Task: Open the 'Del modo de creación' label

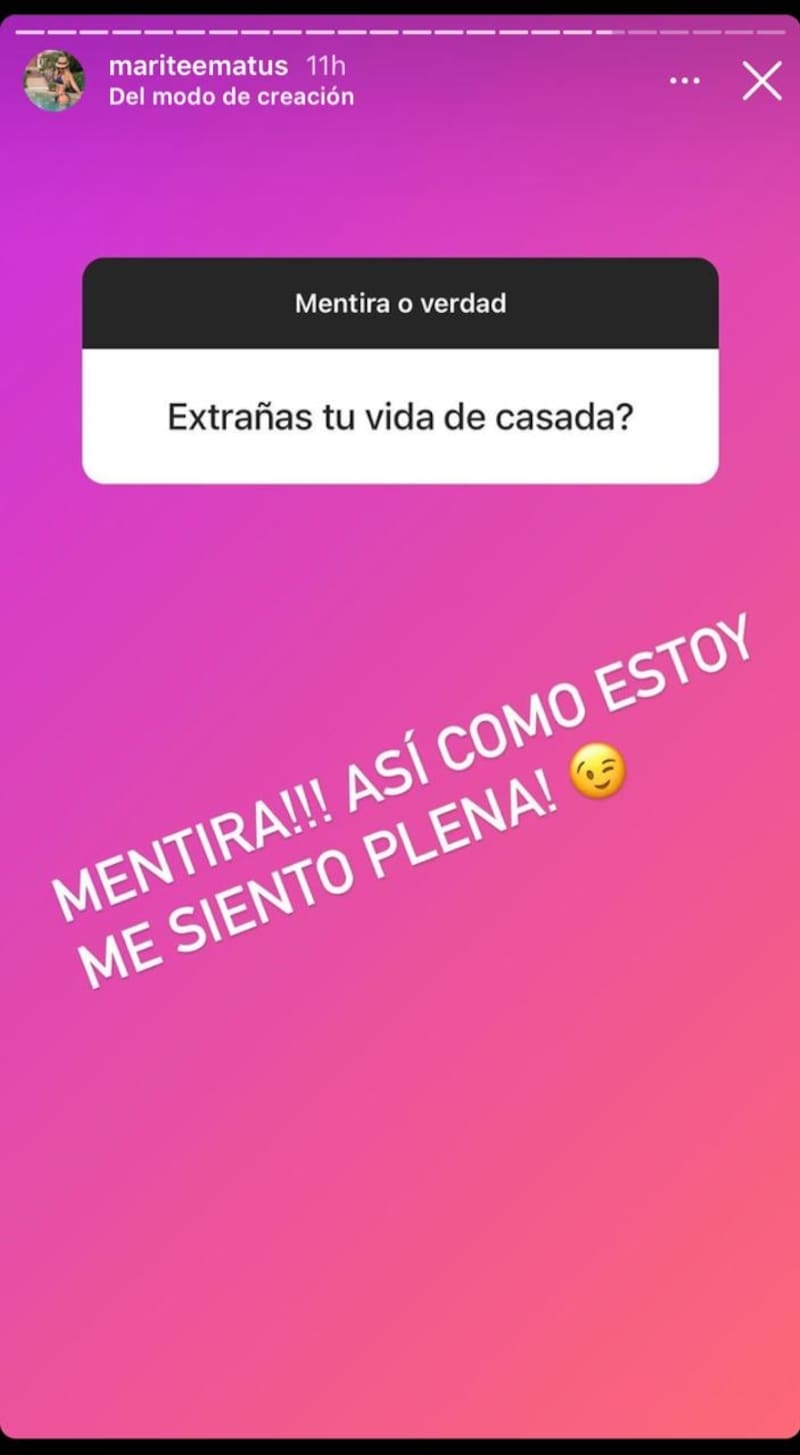Action: point(231,97)
